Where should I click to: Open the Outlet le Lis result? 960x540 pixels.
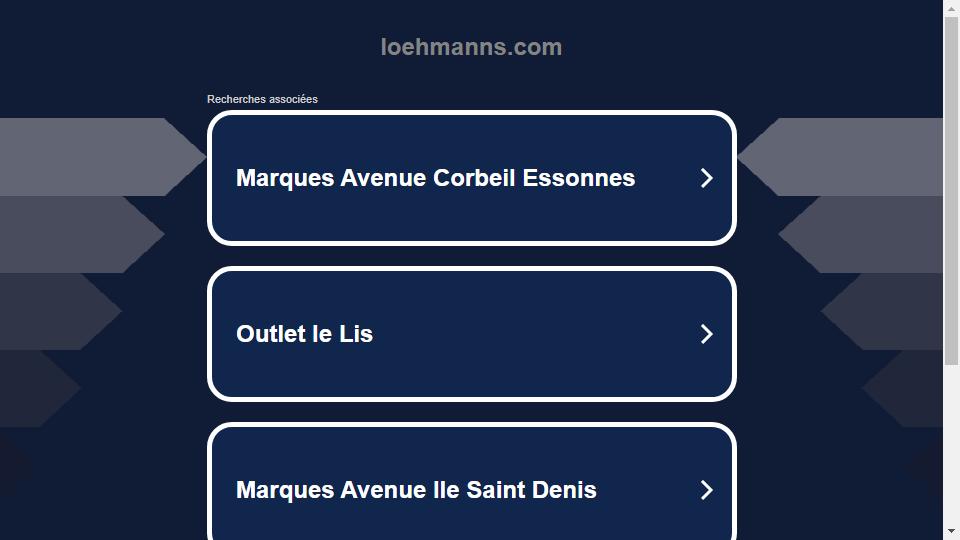coord(471,334)
